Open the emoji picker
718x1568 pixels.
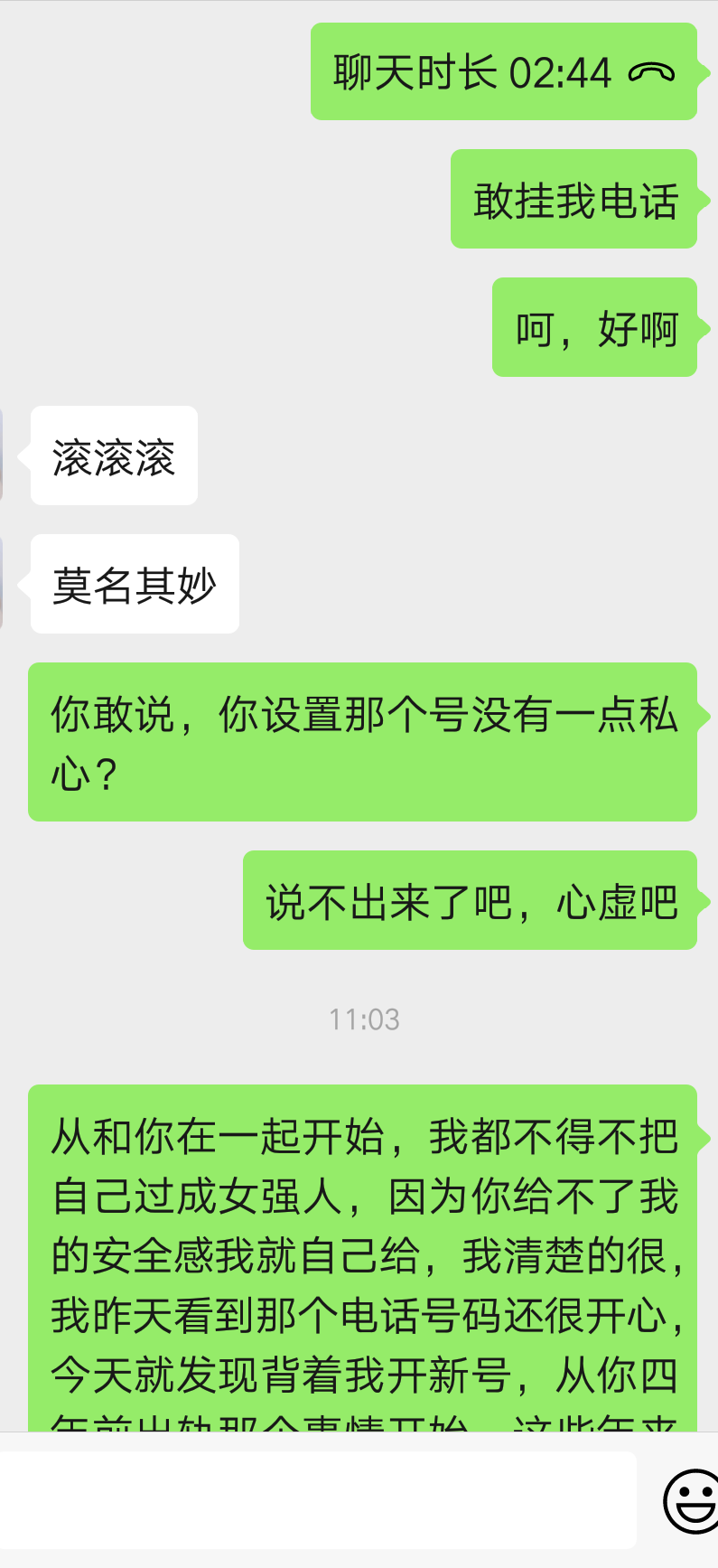(692, 1501)
